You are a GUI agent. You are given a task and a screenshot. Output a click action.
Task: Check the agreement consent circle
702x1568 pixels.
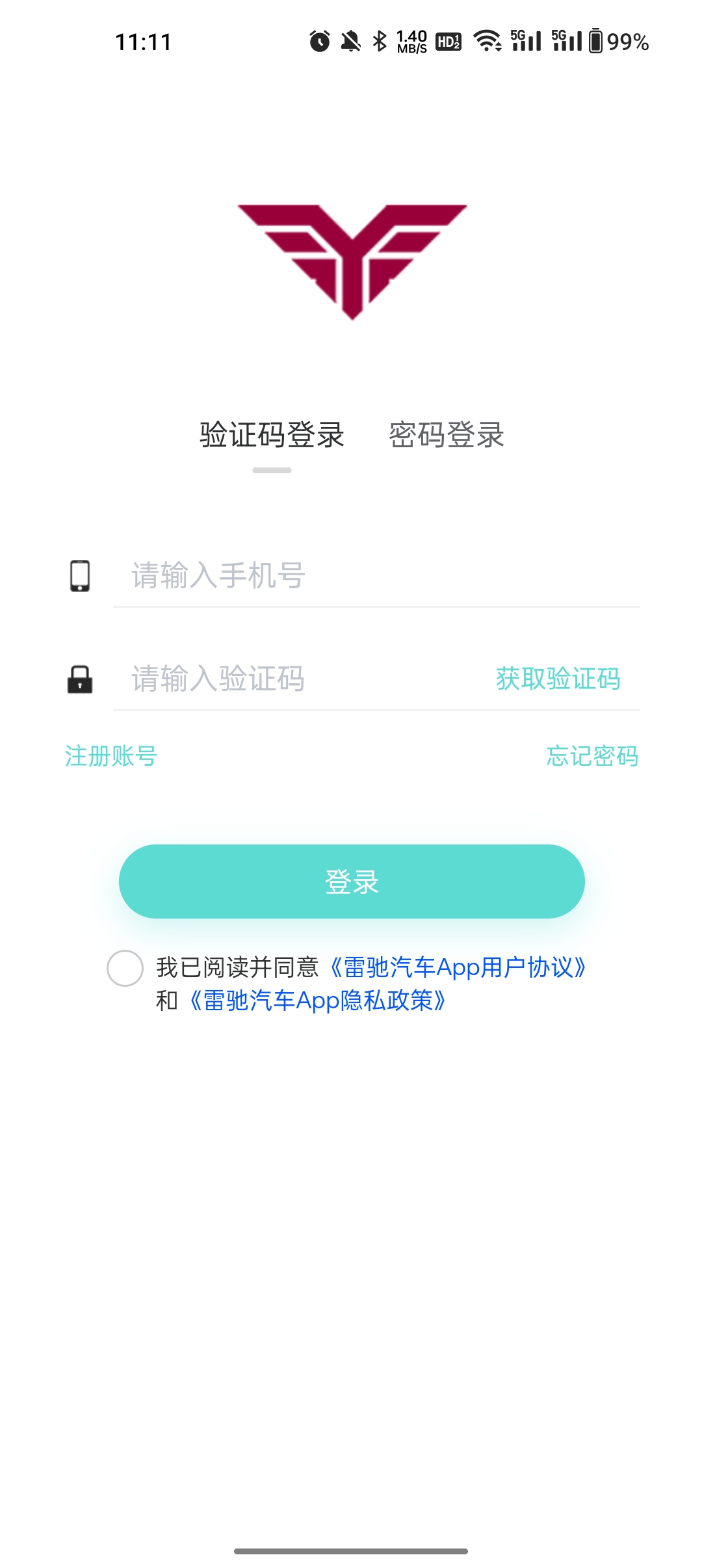click(125, 968)
